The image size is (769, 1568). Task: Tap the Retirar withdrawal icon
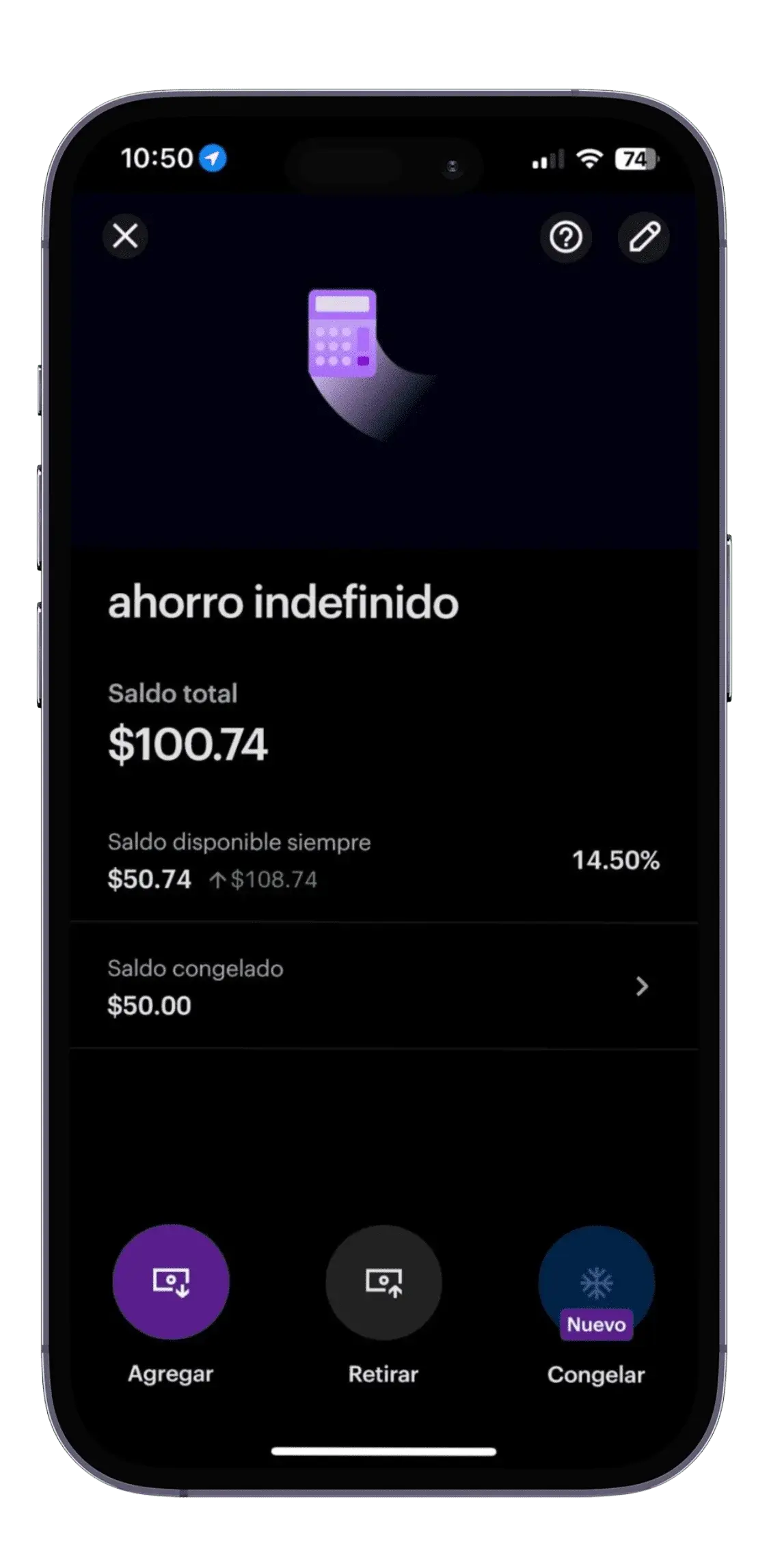click(x=384, y=1284)
